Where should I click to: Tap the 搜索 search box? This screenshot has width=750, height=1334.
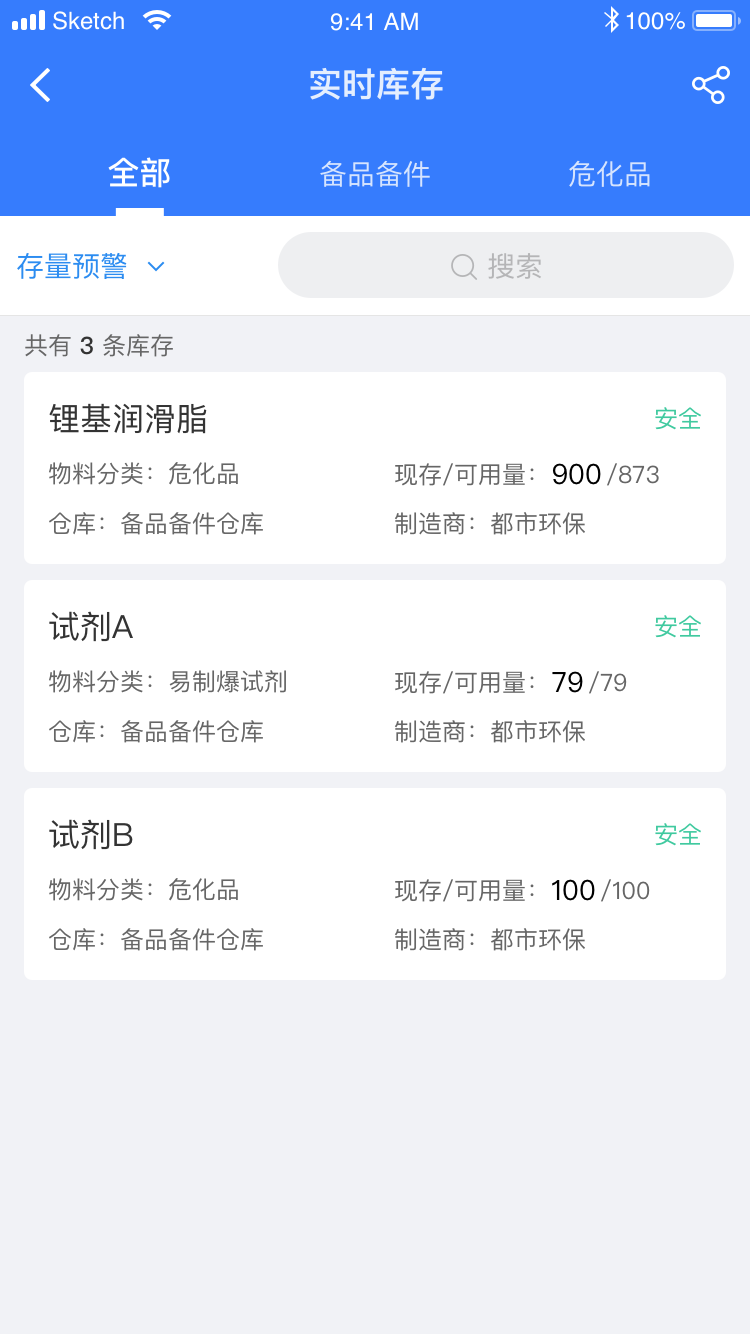(x=506, y=265)
